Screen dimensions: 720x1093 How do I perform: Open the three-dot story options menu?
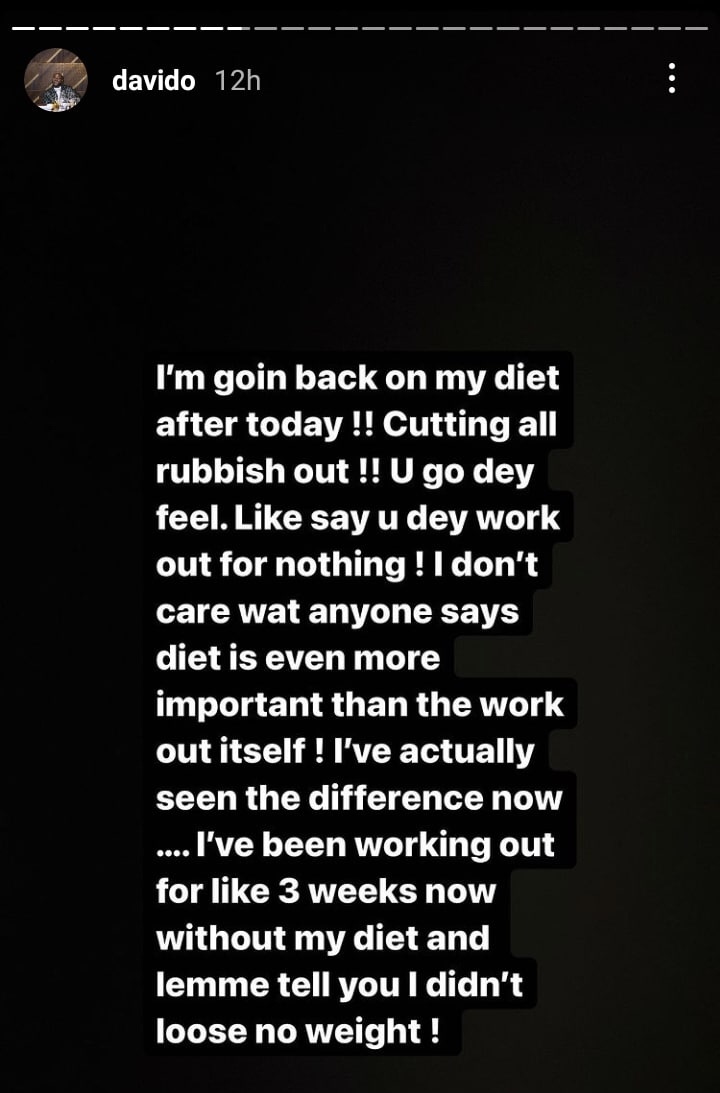tap(673, 78)
